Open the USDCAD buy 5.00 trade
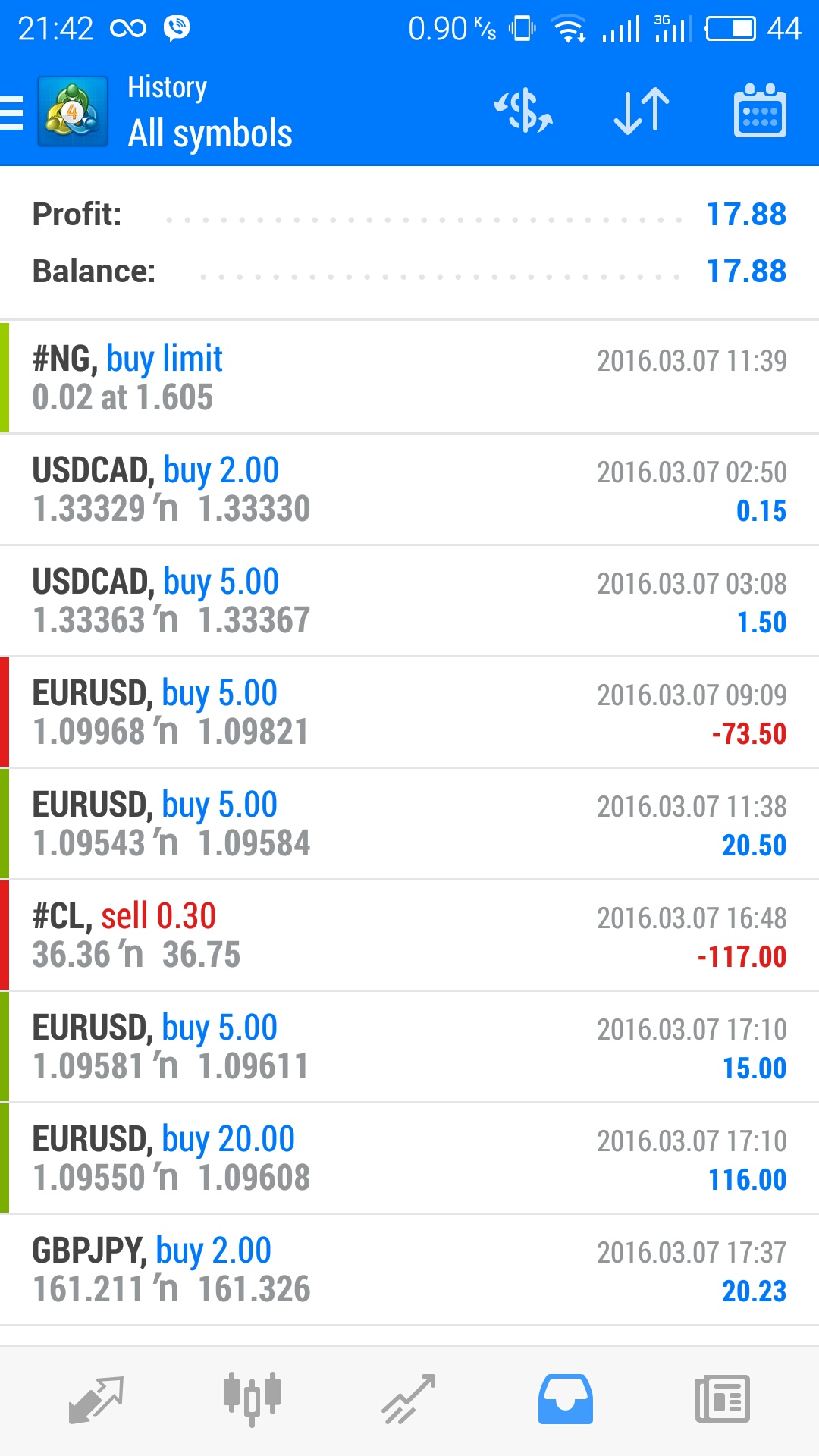Image resolution: width=819 pixels, height=1456 pixels. 409,601
